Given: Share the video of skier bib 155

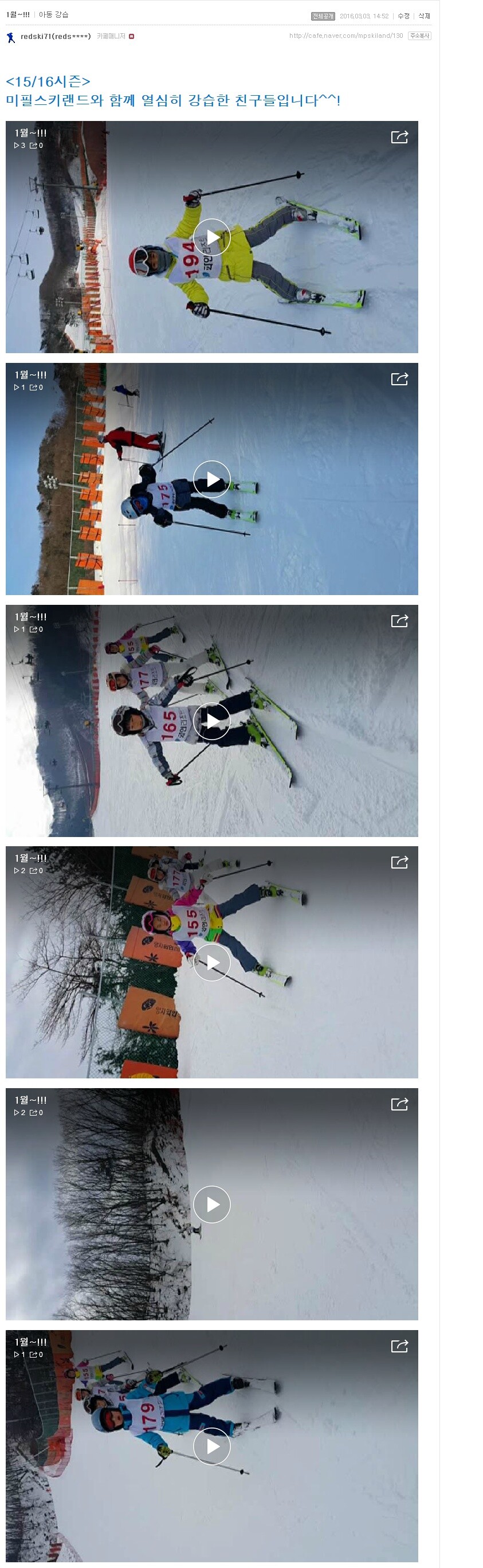Looking at the screenshot, I should click(399, 862).
